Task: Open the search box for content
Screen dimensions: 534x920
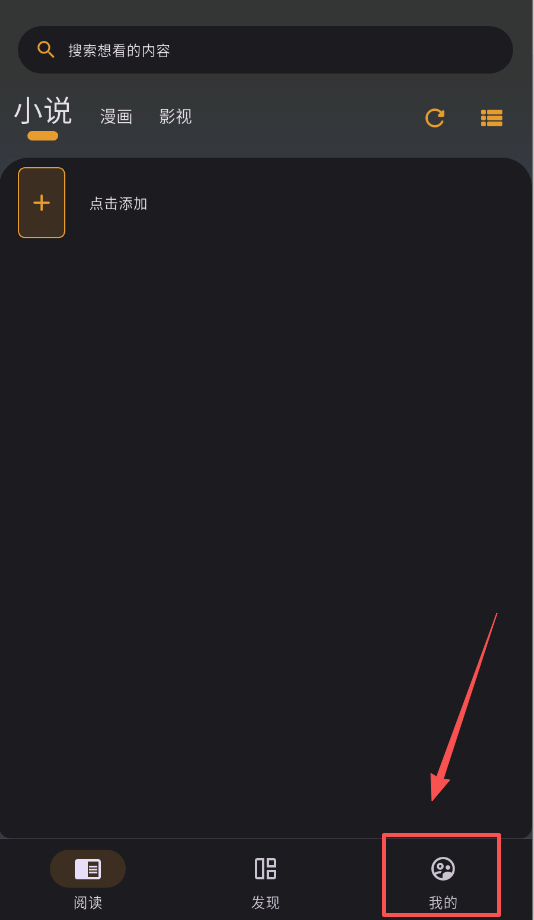Action: click(x=265, y=50)
